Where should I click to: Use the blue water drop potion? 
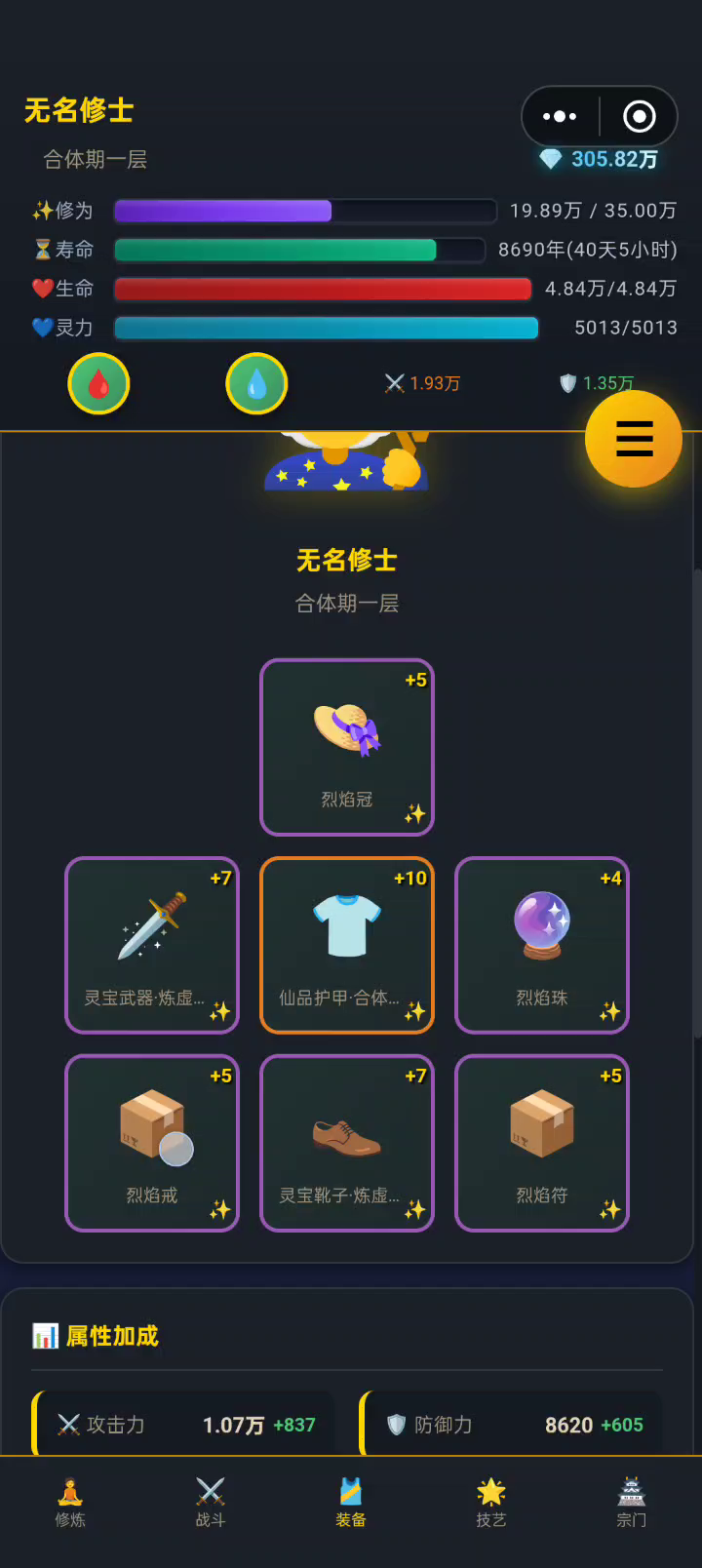coord(256,383)
